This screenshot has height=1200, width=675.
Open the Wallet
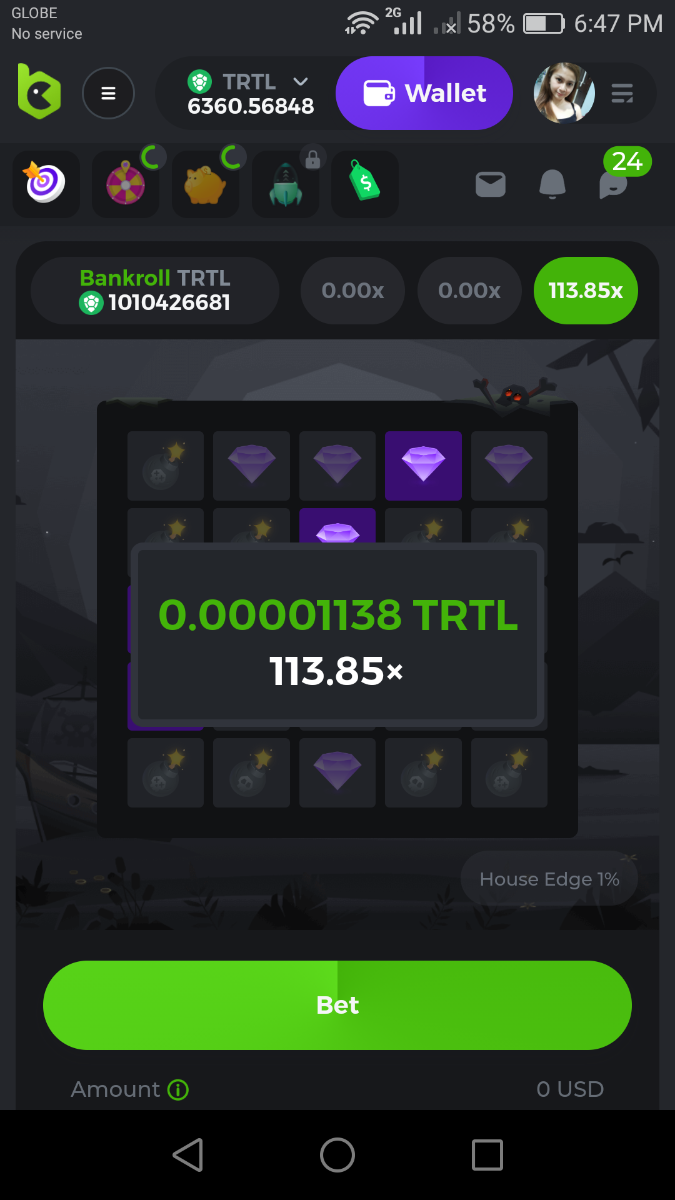424,94
